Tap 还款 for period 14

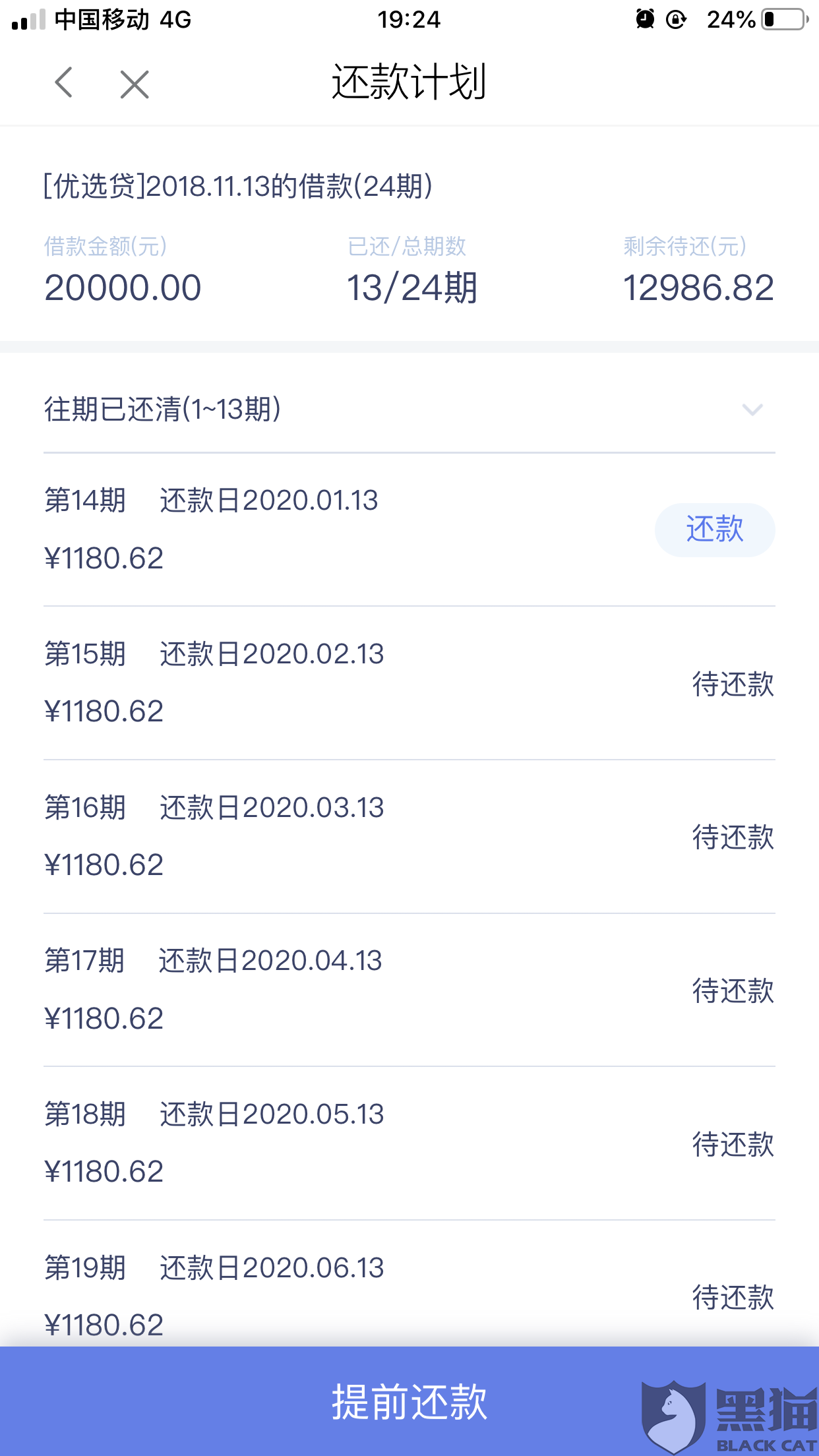pyautogui.click(x=714, y=530)
